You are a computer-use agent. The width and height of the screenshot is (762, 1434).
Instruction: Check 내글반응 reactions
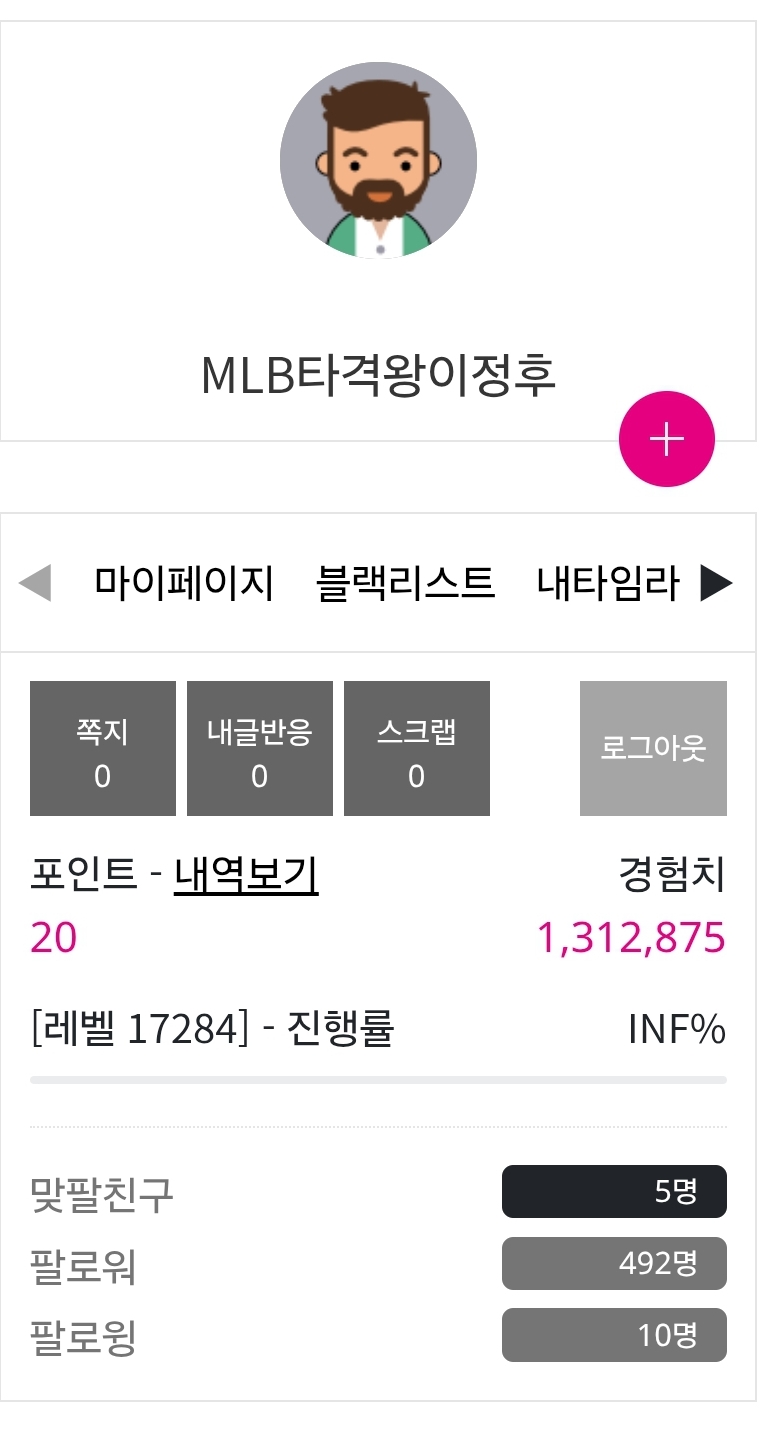coord(260,749)
